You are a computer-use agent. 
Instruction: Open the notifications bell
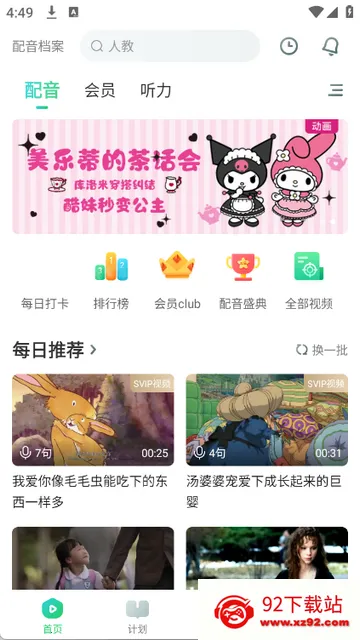coord(331,46)
